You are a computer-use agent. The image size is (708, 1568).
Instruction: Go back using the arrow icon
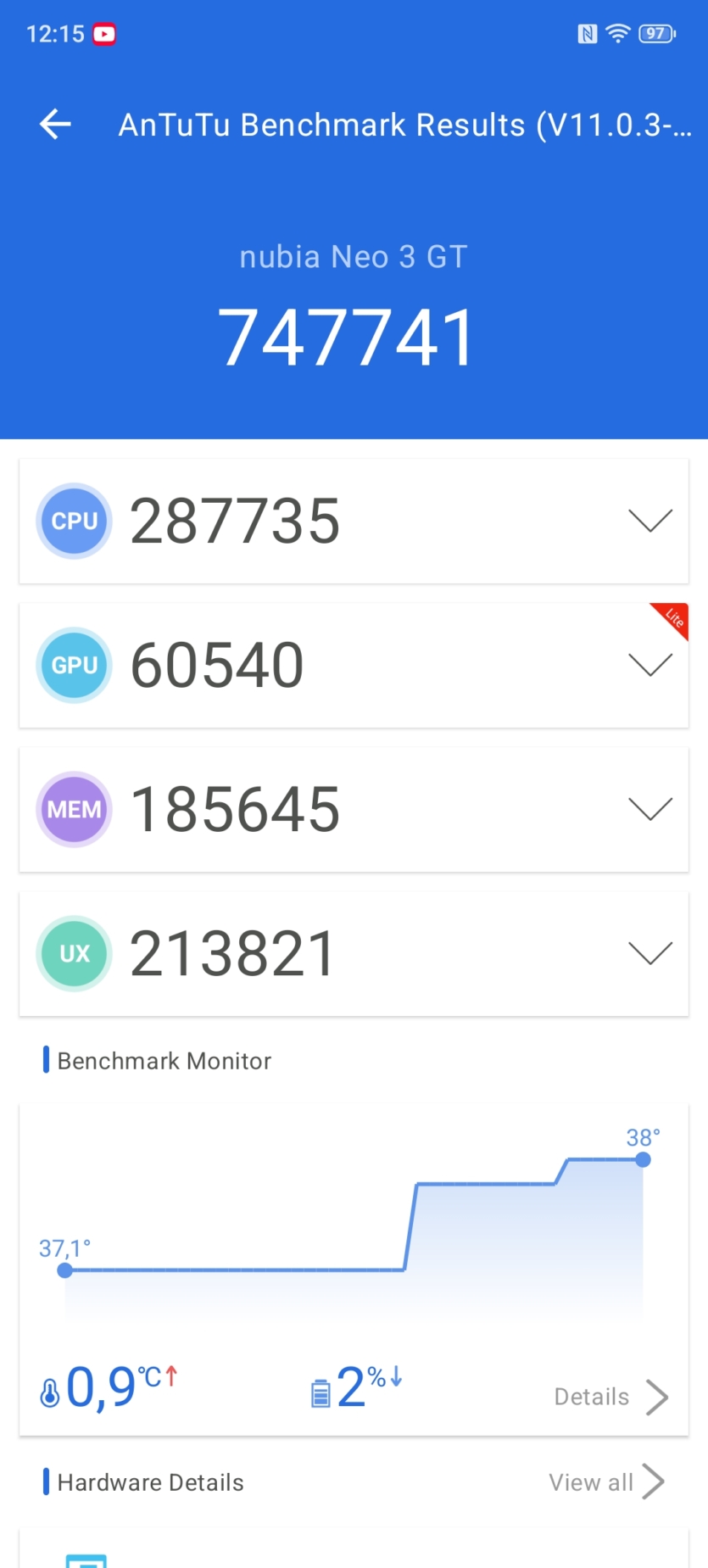pyautogui.click(x=55, y=125)
